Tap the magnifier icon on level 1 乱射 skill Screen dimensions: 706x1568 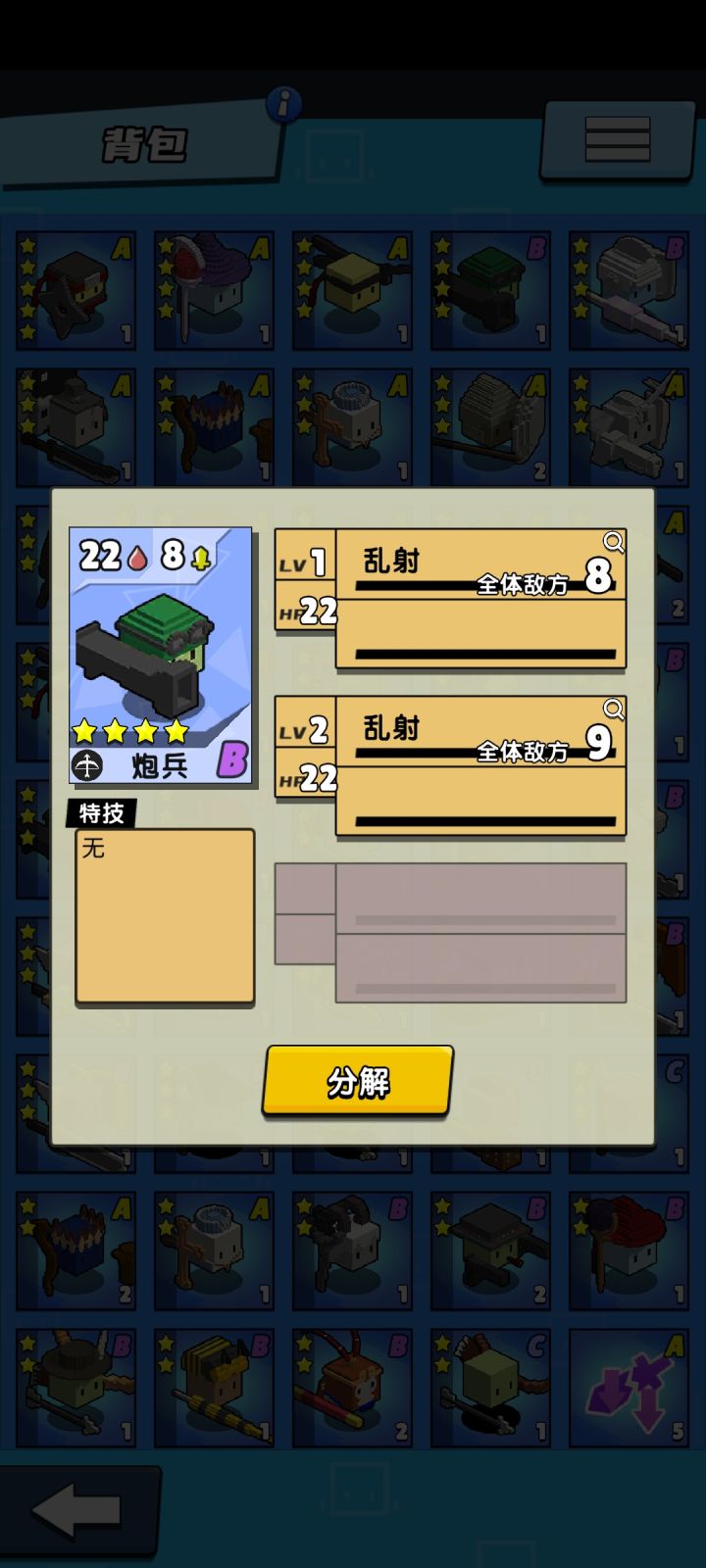click(x=613, y=541)
